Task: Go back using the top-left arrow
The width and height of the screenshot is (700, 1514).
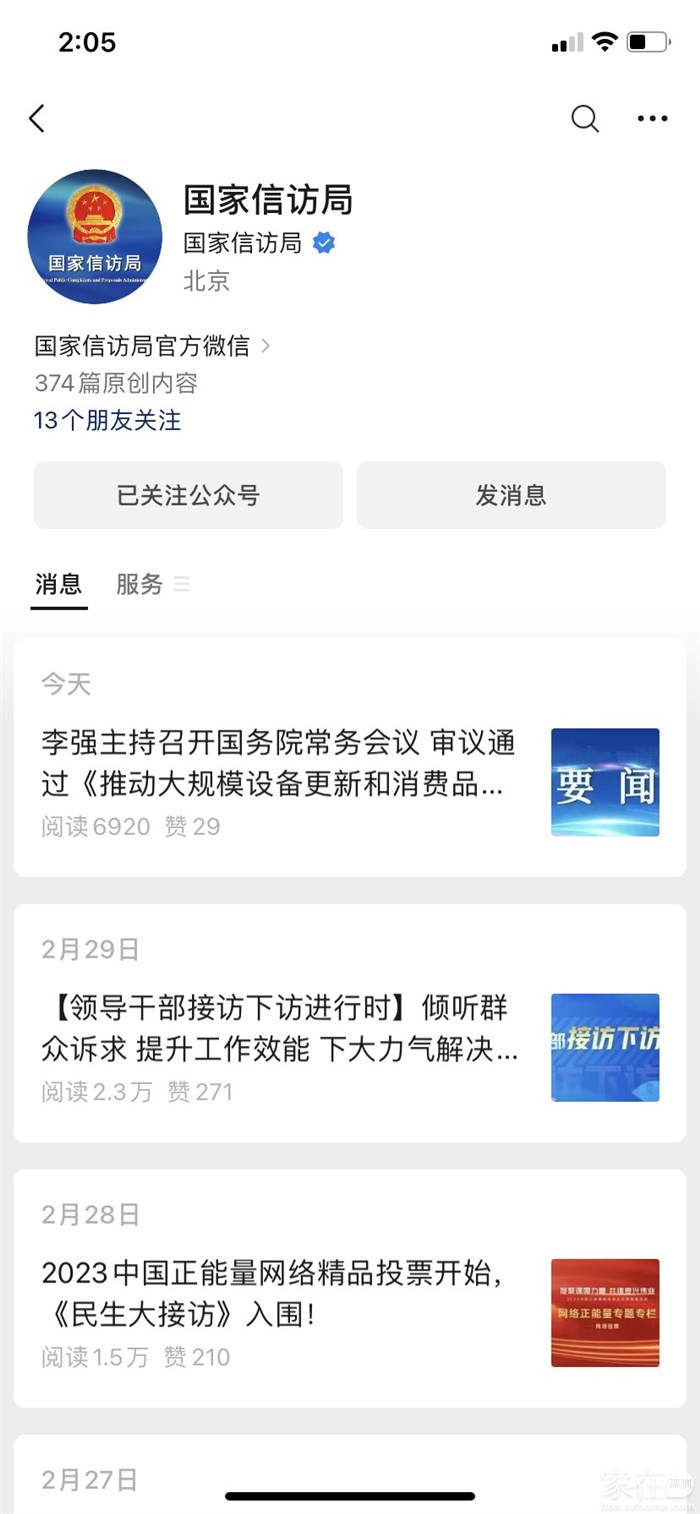Action: [37, 119]
